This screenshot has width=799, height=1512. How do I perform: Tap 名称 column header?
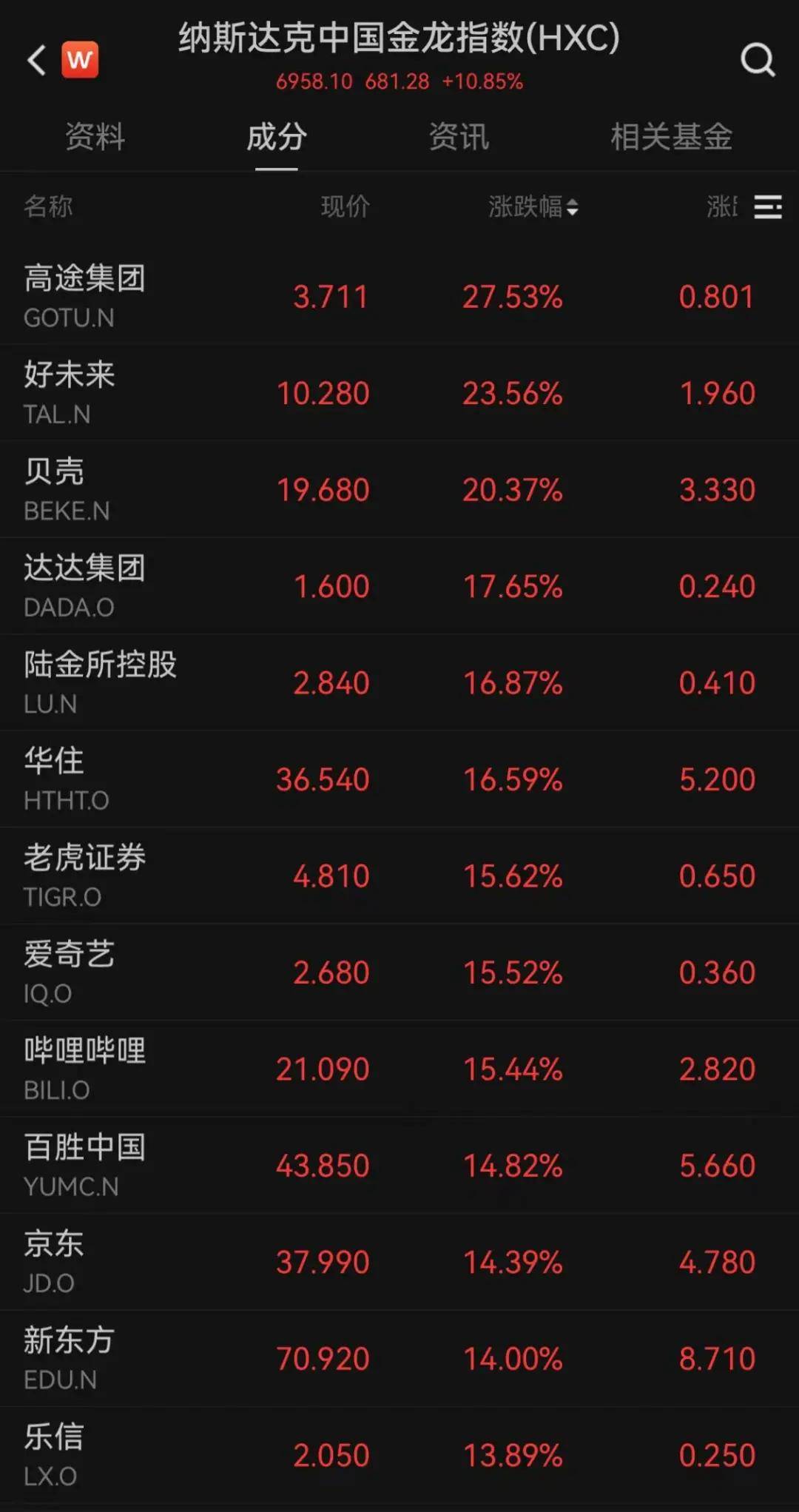(x=47, y=208)
